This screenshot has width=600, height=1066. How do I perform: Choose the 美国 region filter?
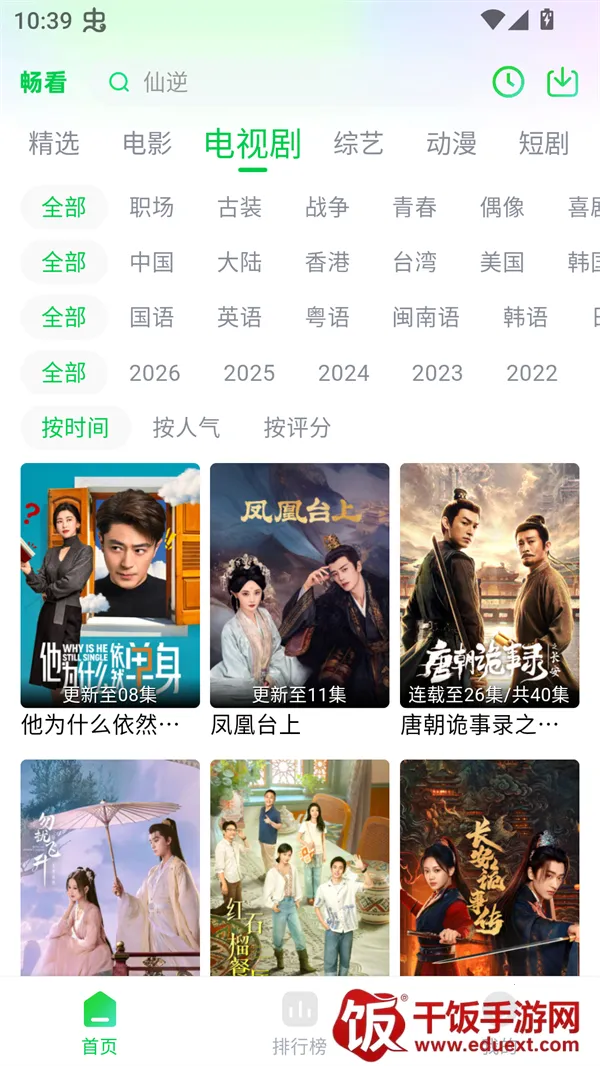[x=502, y=262]
